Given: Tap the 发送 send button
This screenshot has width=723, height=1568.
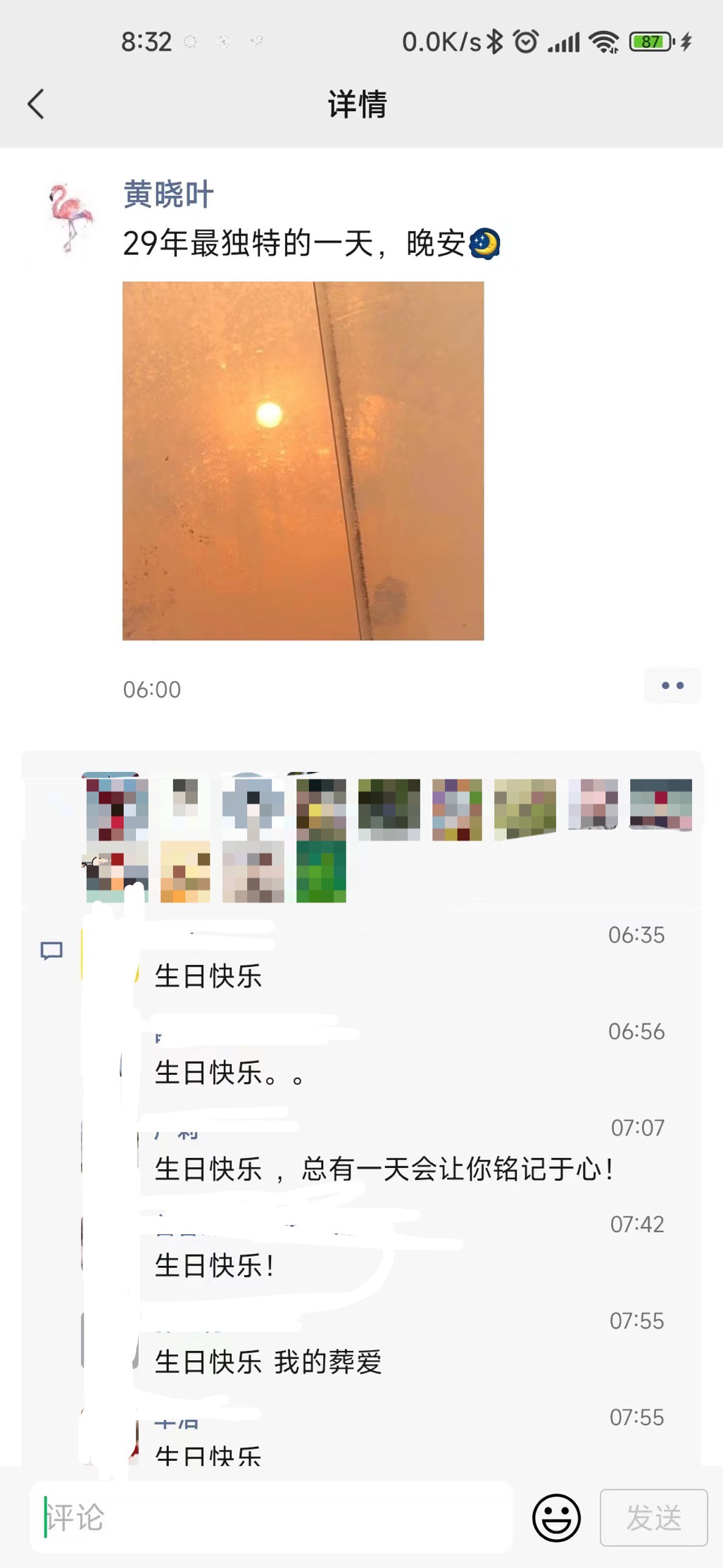Looking at the screenshot, I should click(x=653, y=1517).
